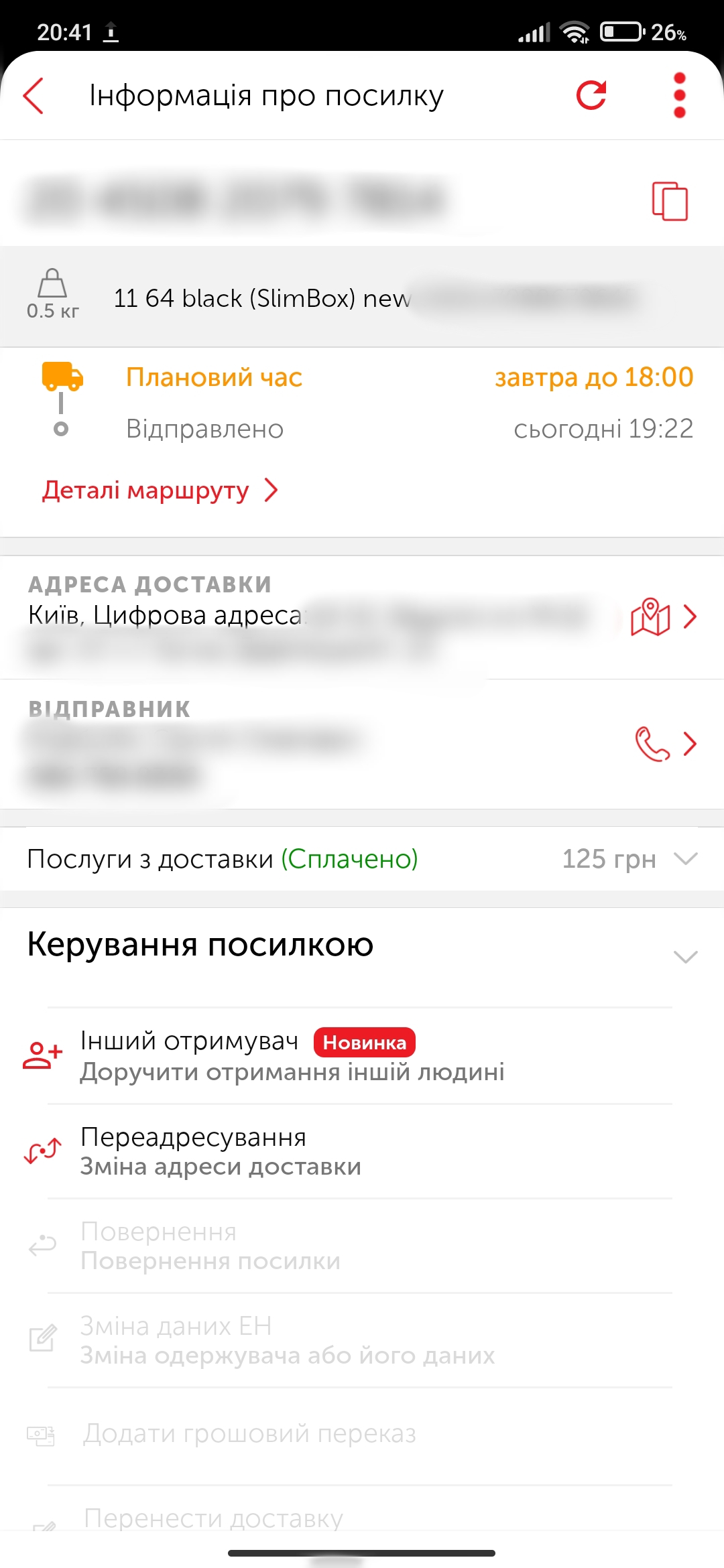Image resolution: width=724 pixels, height=1568 pixels.
Task: Call the sender via phone icon
Action: (x=652, y=744)
